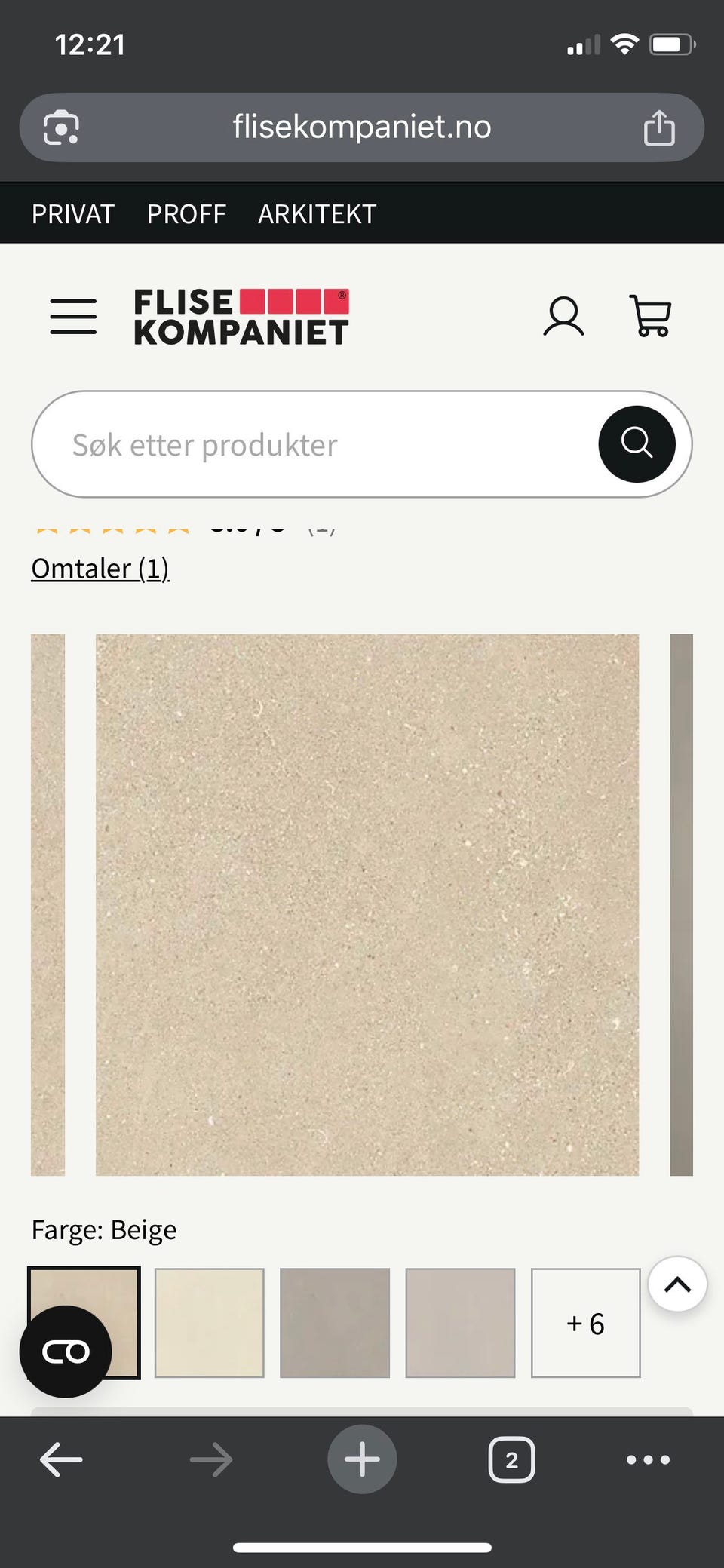The height and width of the screenshot is (1568, 724).
Task: Open the Omtaler (1) reviews link
Action: tap(100, 568)
